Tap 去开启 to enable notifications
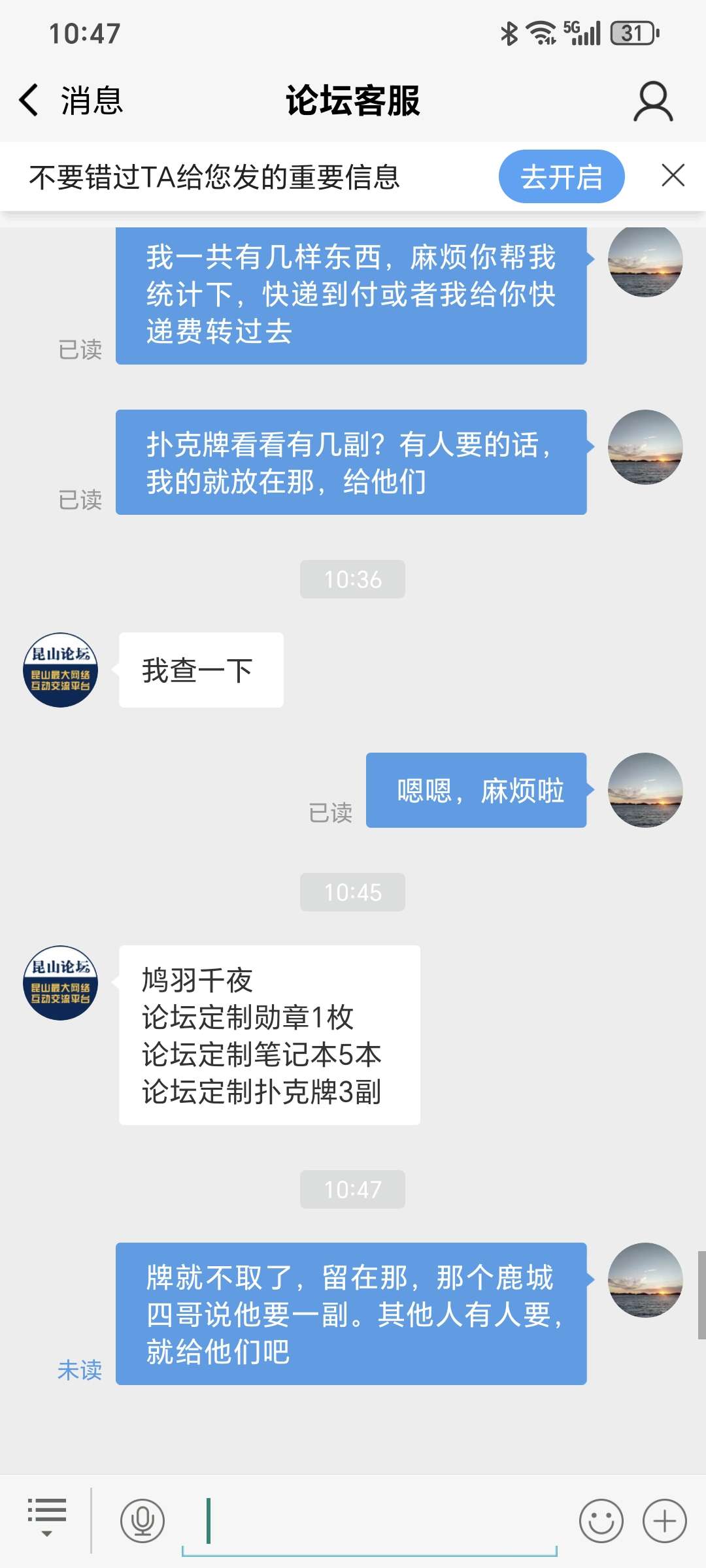The width and height of the screenshot is (706, 1568). pyautogui.click(x=561, y=176)
